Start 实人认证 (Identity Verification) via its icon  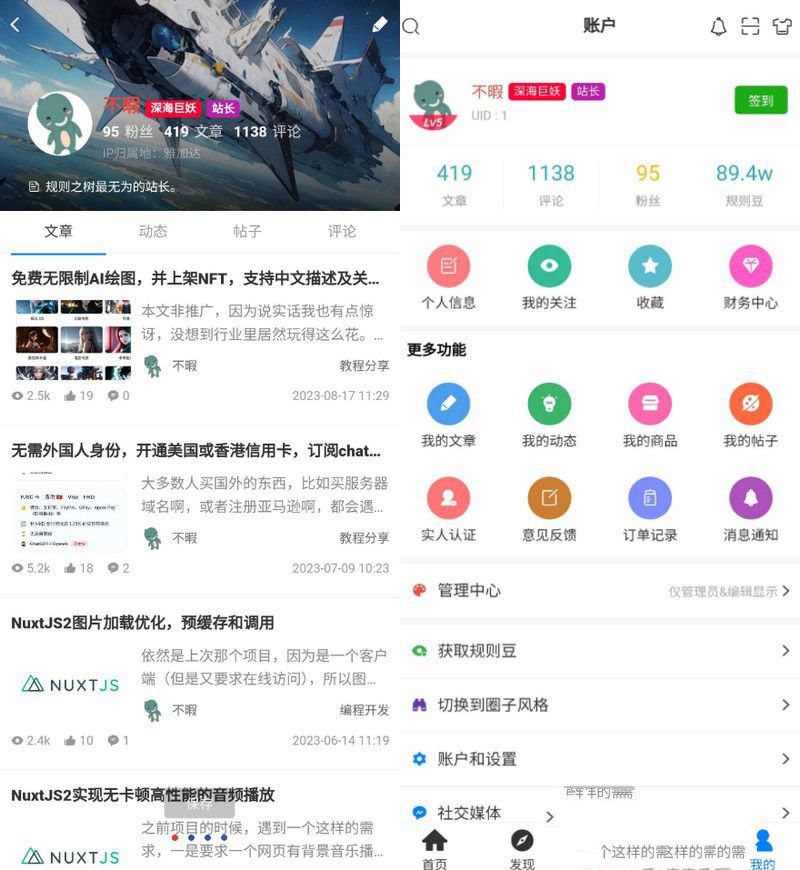pyautogui.click(x=448, y=498)
